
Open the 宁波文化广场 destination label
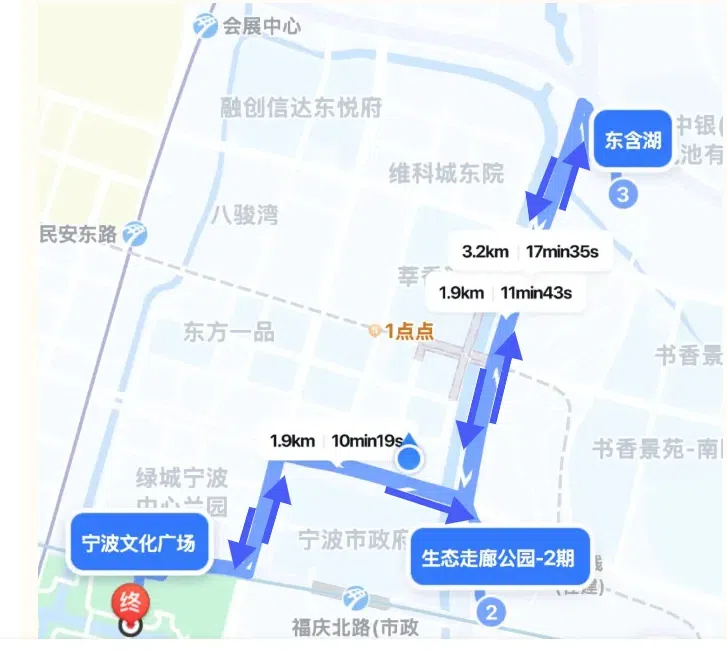point(139,545)
